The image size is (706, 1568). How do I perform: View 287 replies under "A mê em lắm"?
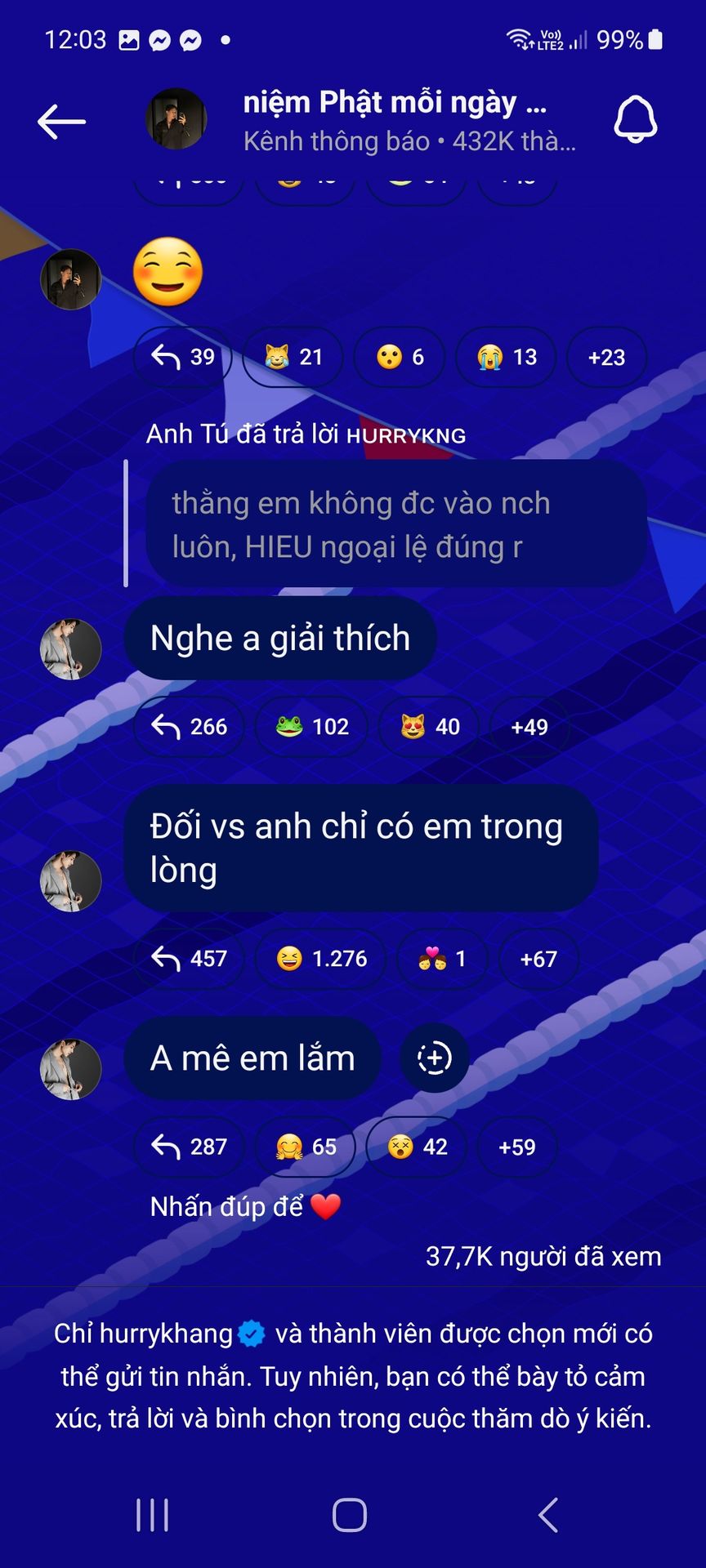(x=189, y=1147)
